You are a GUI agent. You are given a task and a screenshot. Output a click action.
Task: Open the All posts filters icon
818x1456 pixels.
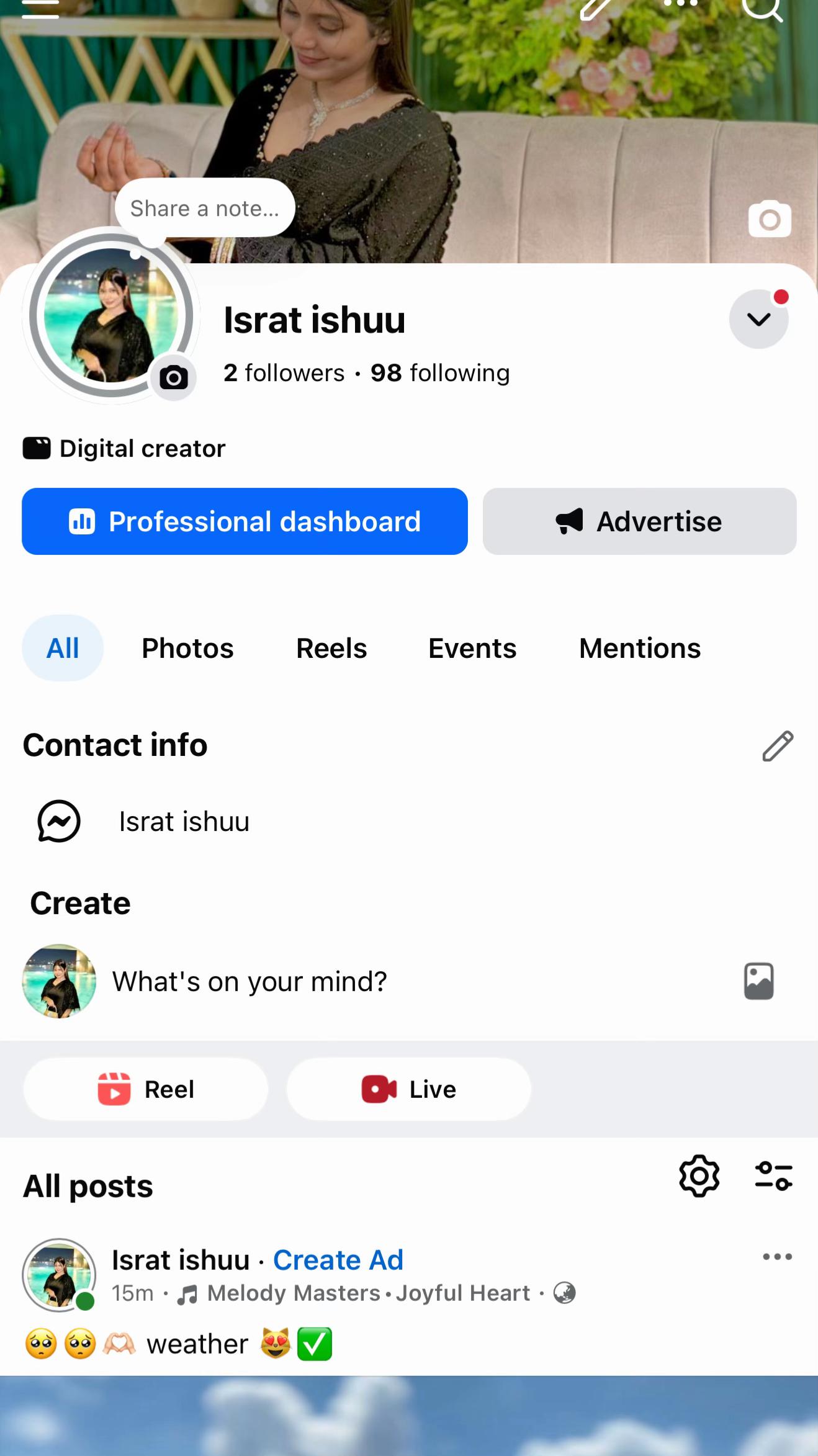[773, 1175]
